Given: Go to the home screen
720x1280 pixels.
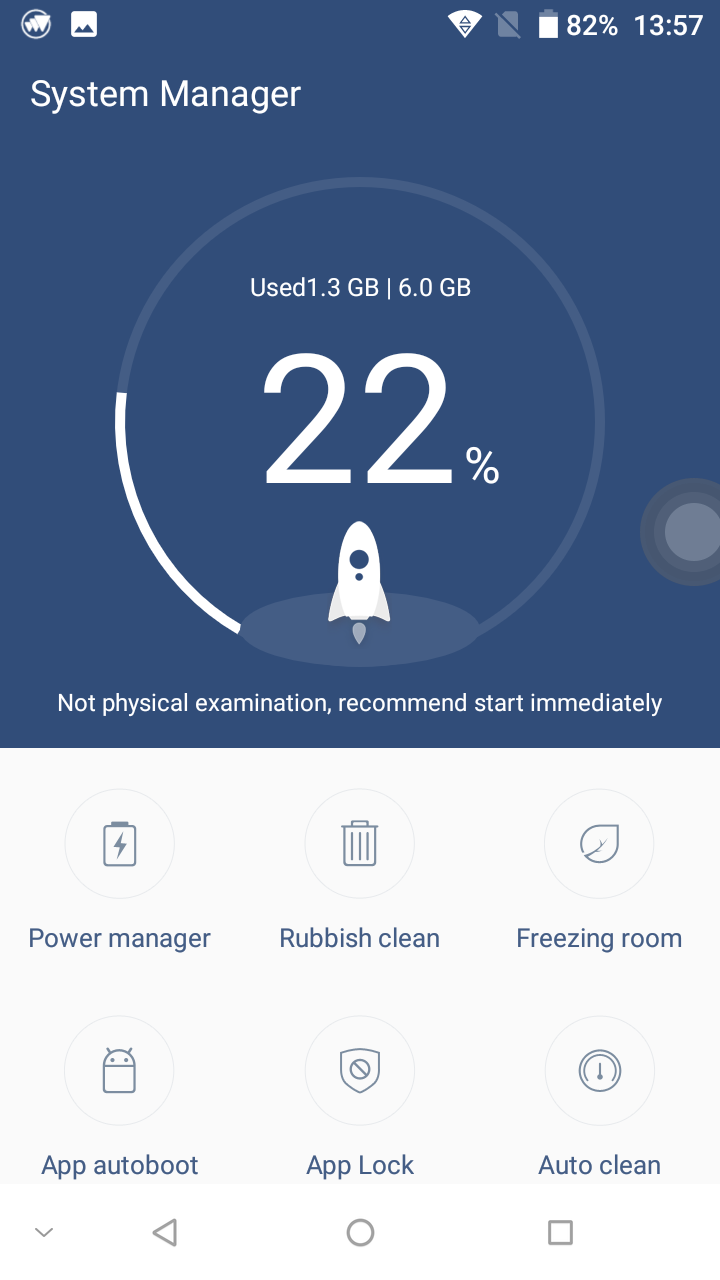Looking at the screenshot, I should pos(360,1233).
